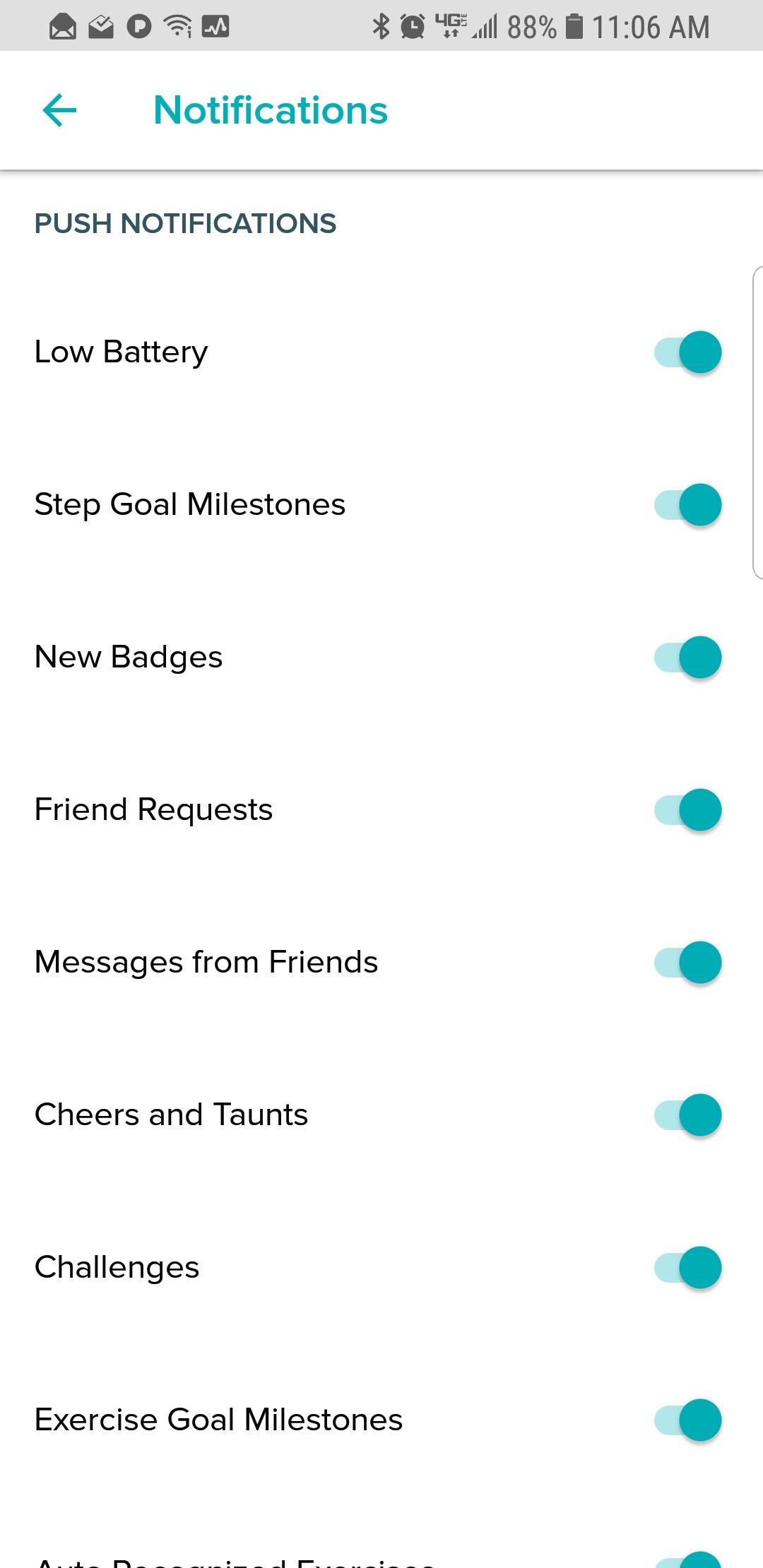
Task: Disable Step Goal Milestones switch
Action: coord(687,504)
